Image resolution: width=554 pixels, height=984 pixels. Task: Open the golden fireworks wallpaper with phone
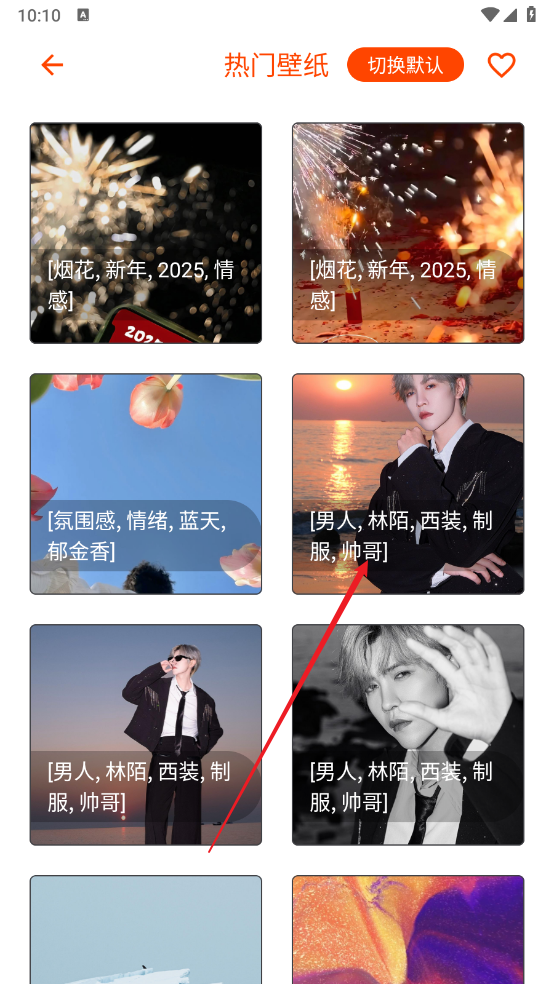[x=146, y=233]
